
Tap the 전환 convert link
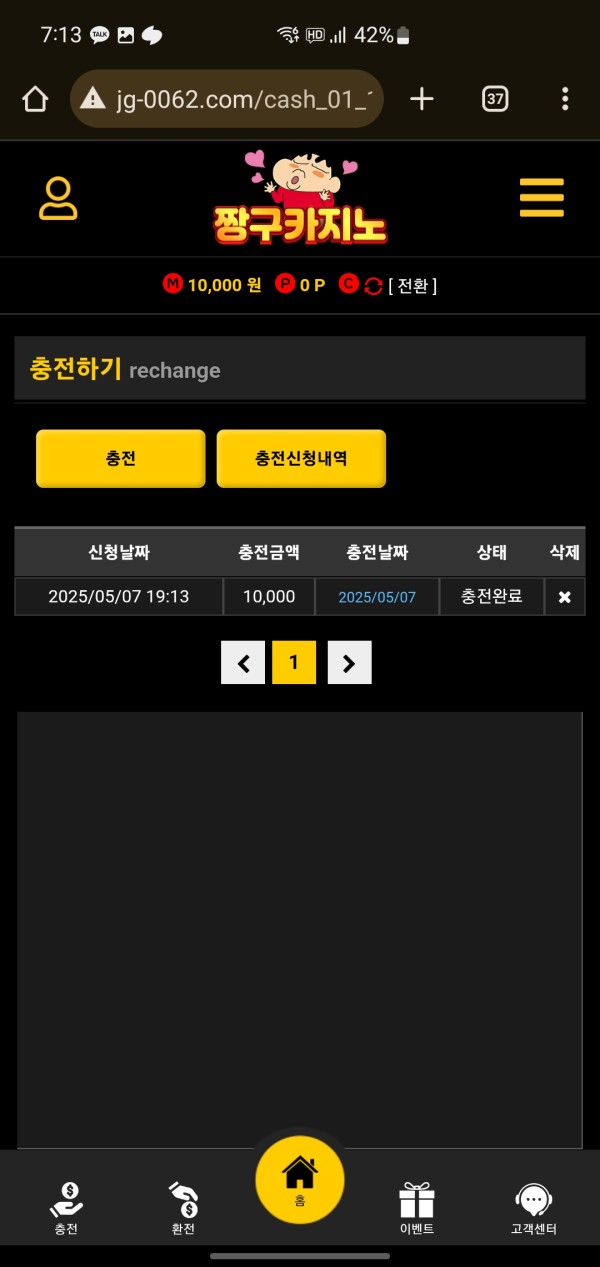(412, 286)
